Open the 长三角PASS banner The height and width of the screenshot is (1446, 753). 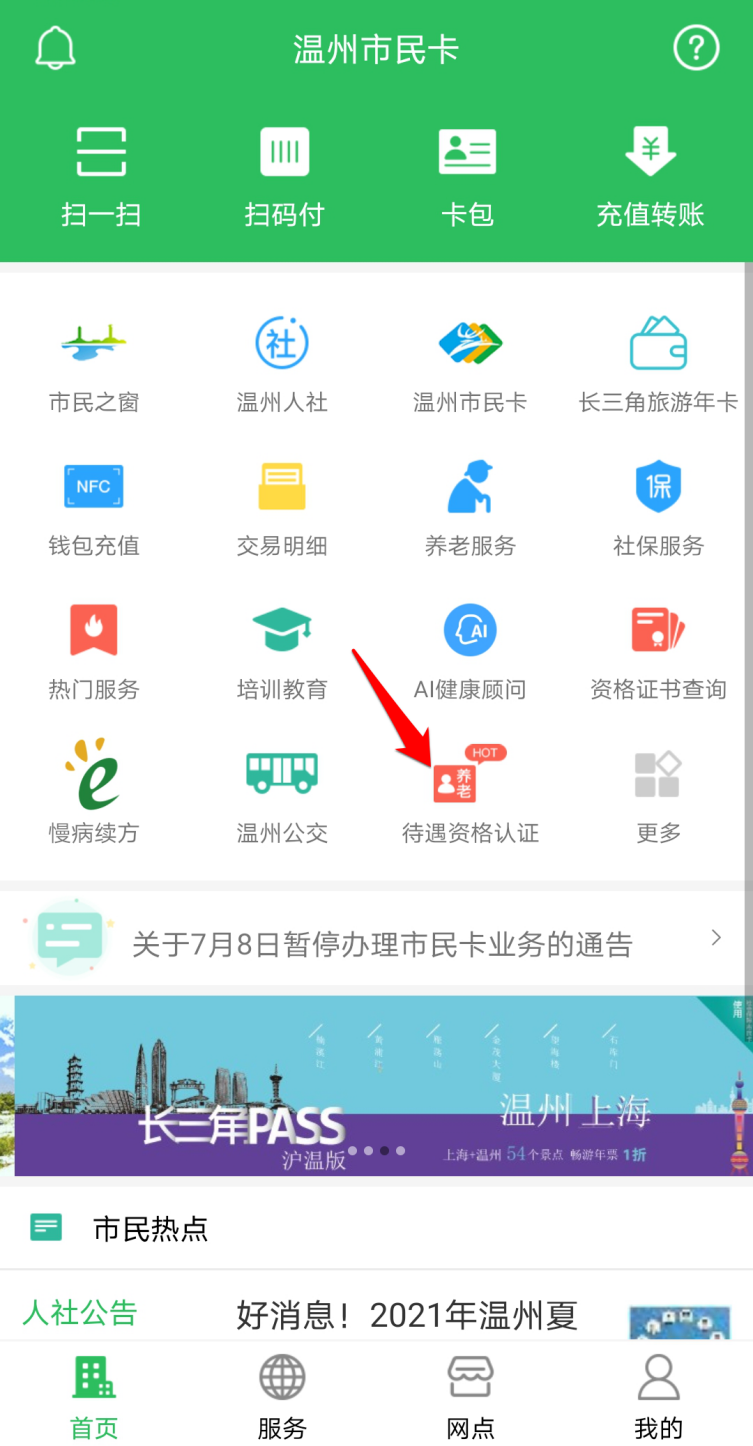[x=376, y=1085]
